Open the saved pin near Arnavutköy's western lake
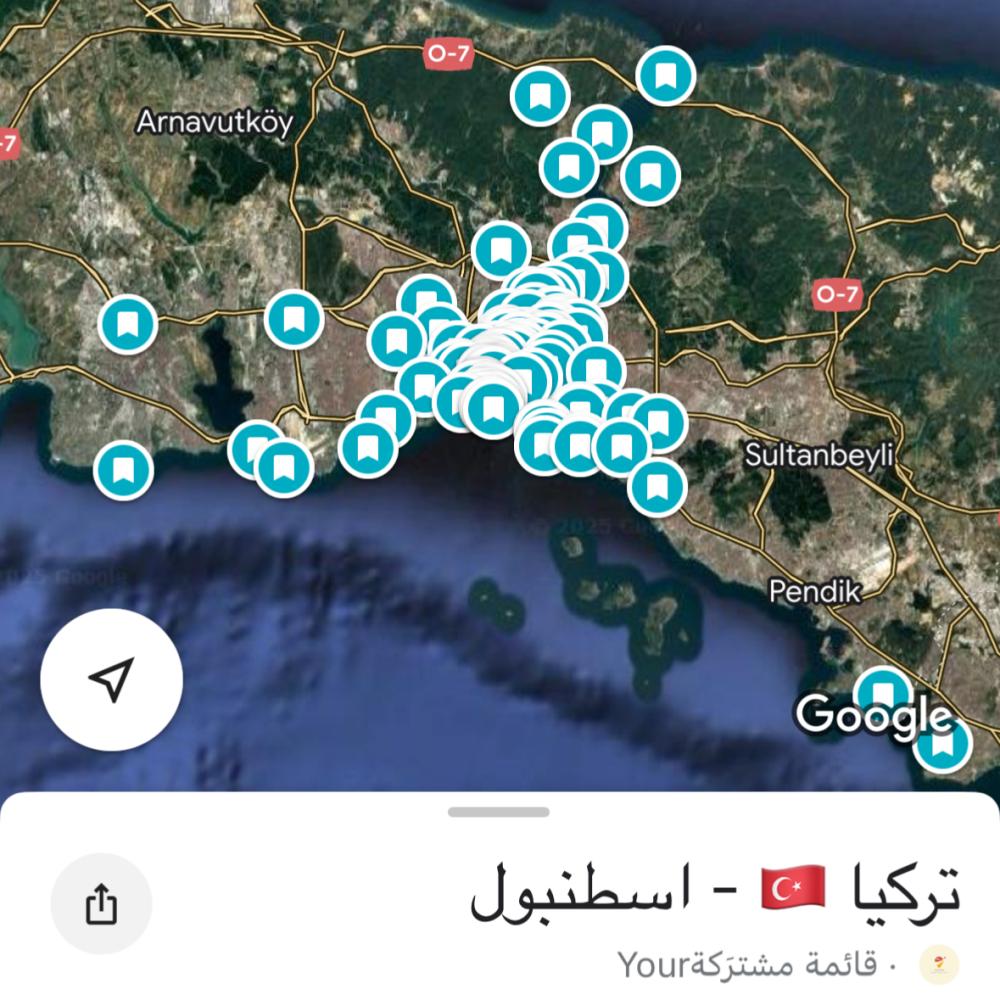Screen dimensions: 1000x1000 tap(128, 324)
